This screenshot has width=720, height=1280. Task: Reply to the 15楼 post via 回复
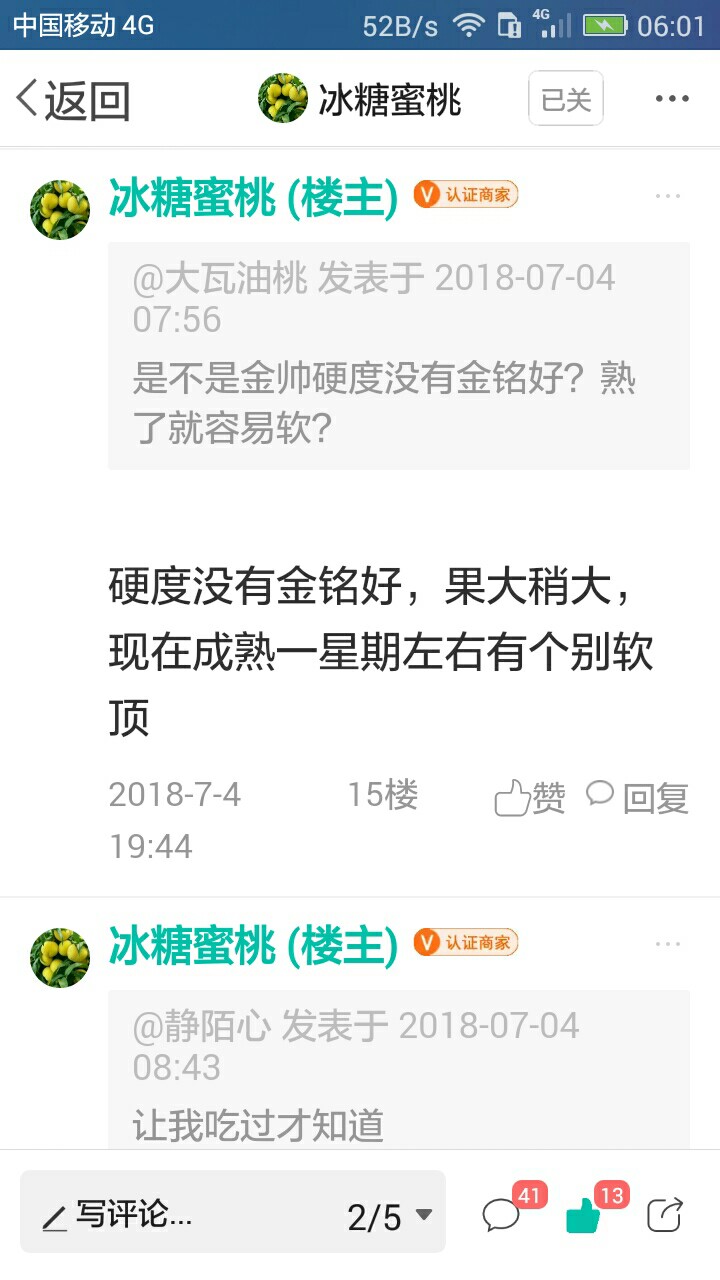[638, 798]
